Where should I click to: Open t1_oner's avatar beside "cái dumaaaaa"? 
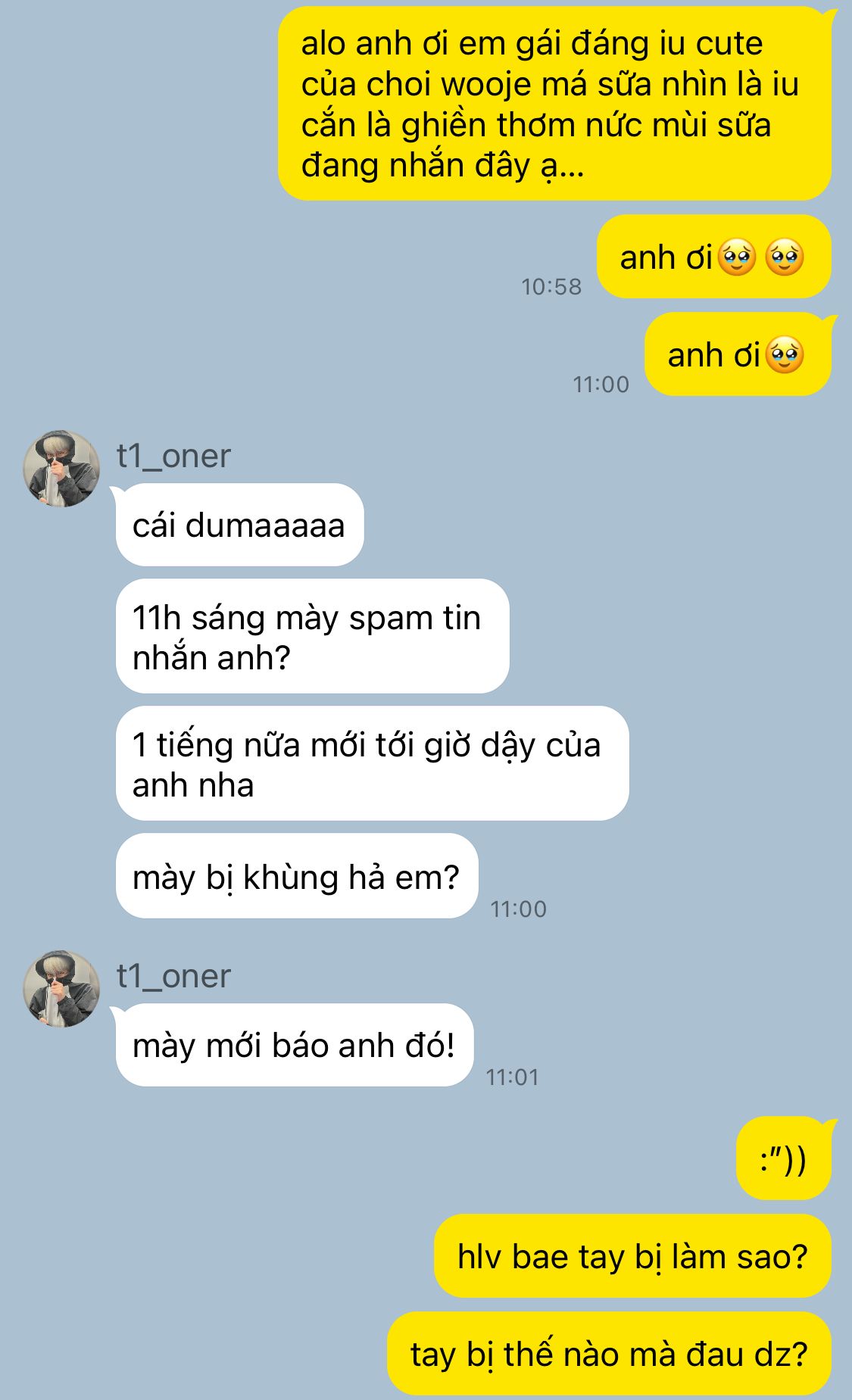pyautogui.click(x=61, y=469)
